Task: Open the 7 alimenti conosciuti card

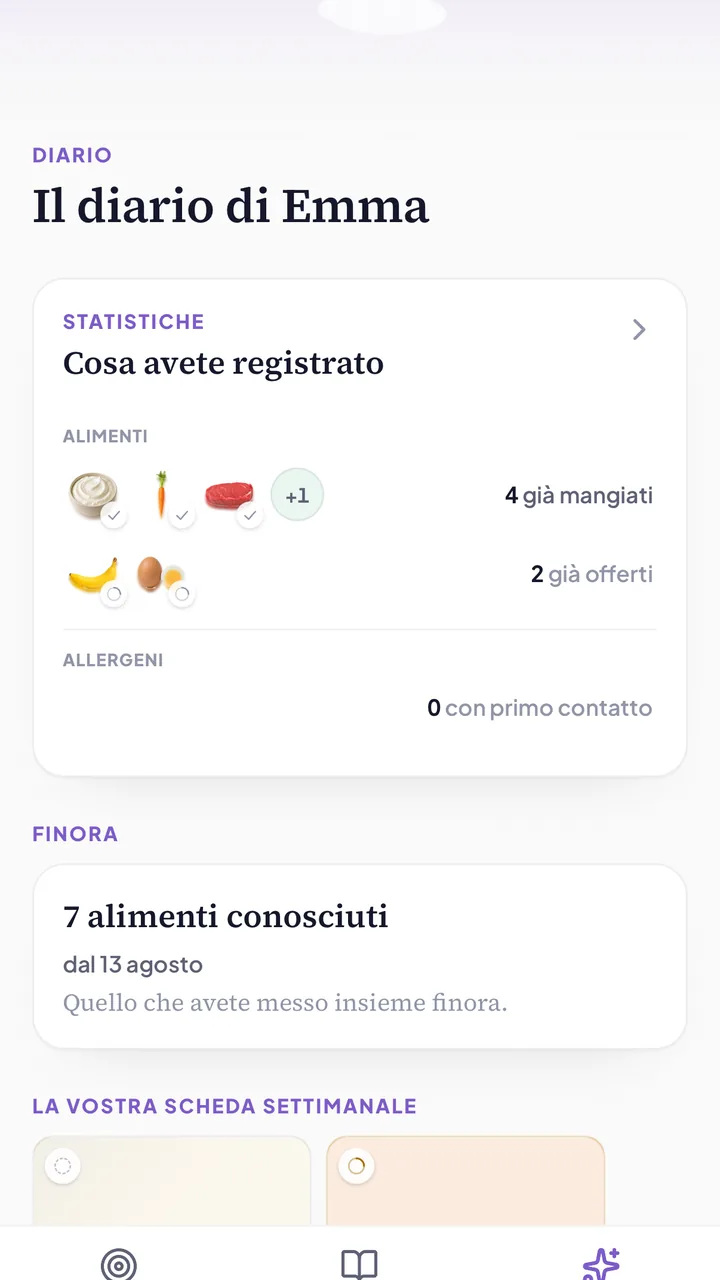Action: click(360, 957)
